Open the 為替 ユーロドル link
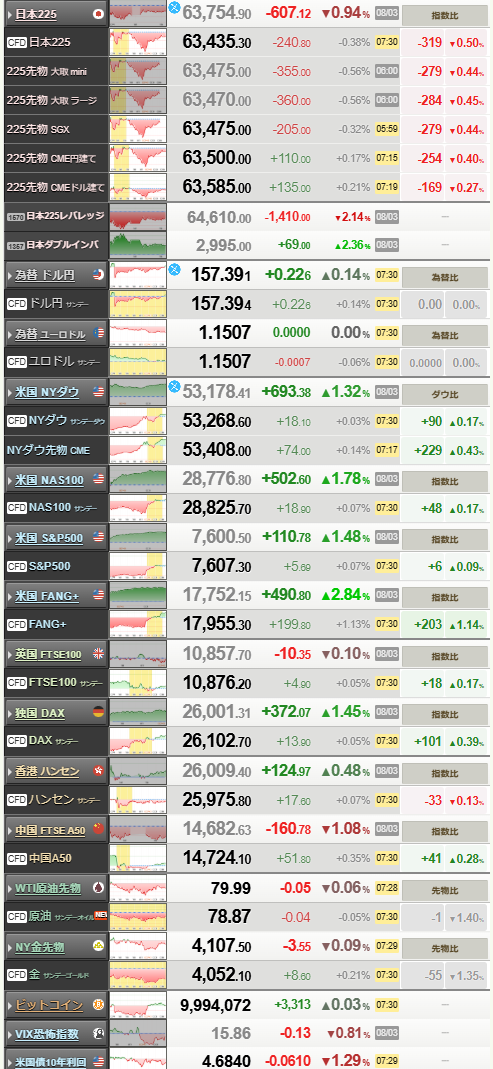 point(50,334)
